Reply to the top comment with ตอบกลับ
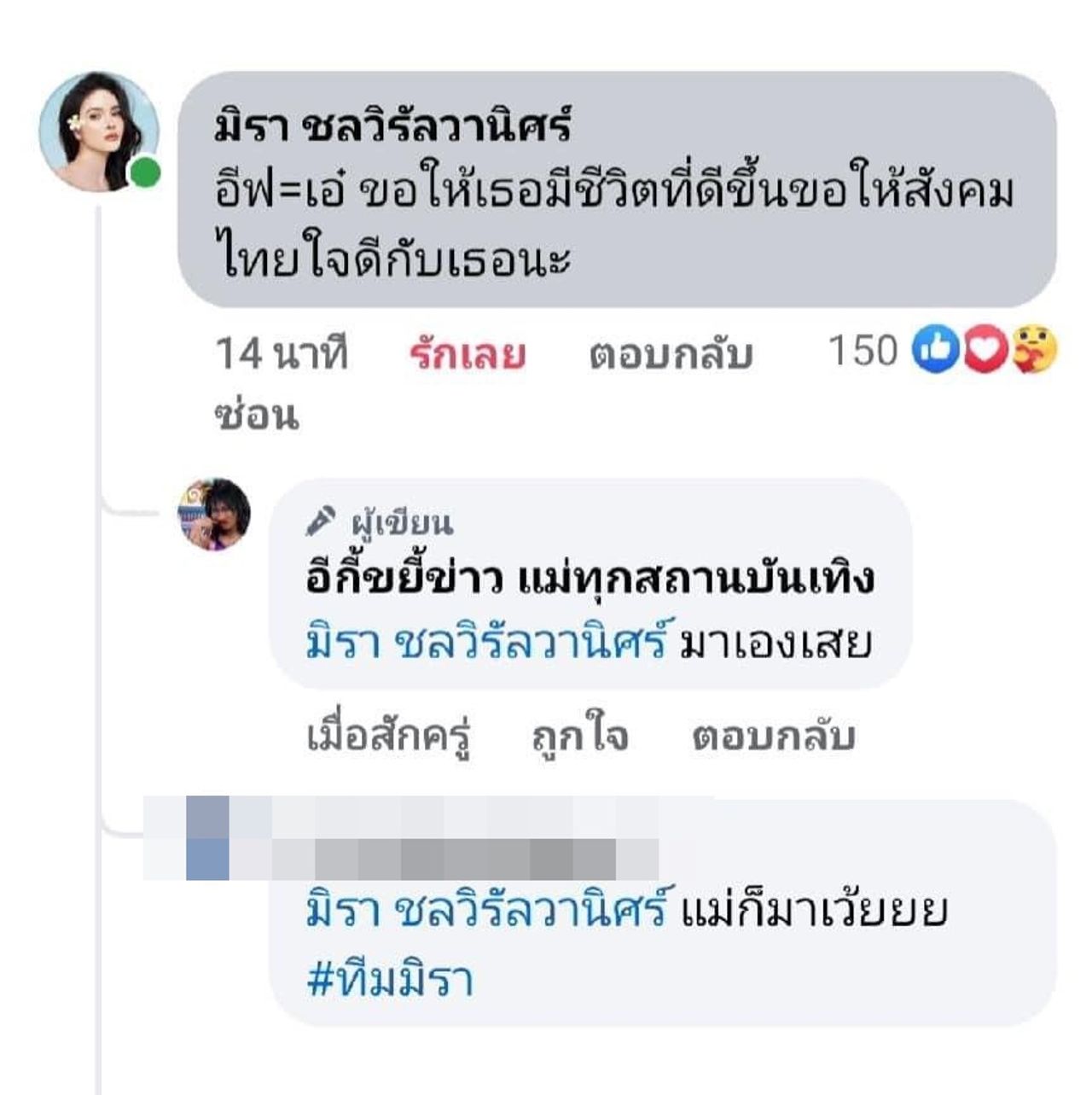1092x1095 pixels. point(671,353)
